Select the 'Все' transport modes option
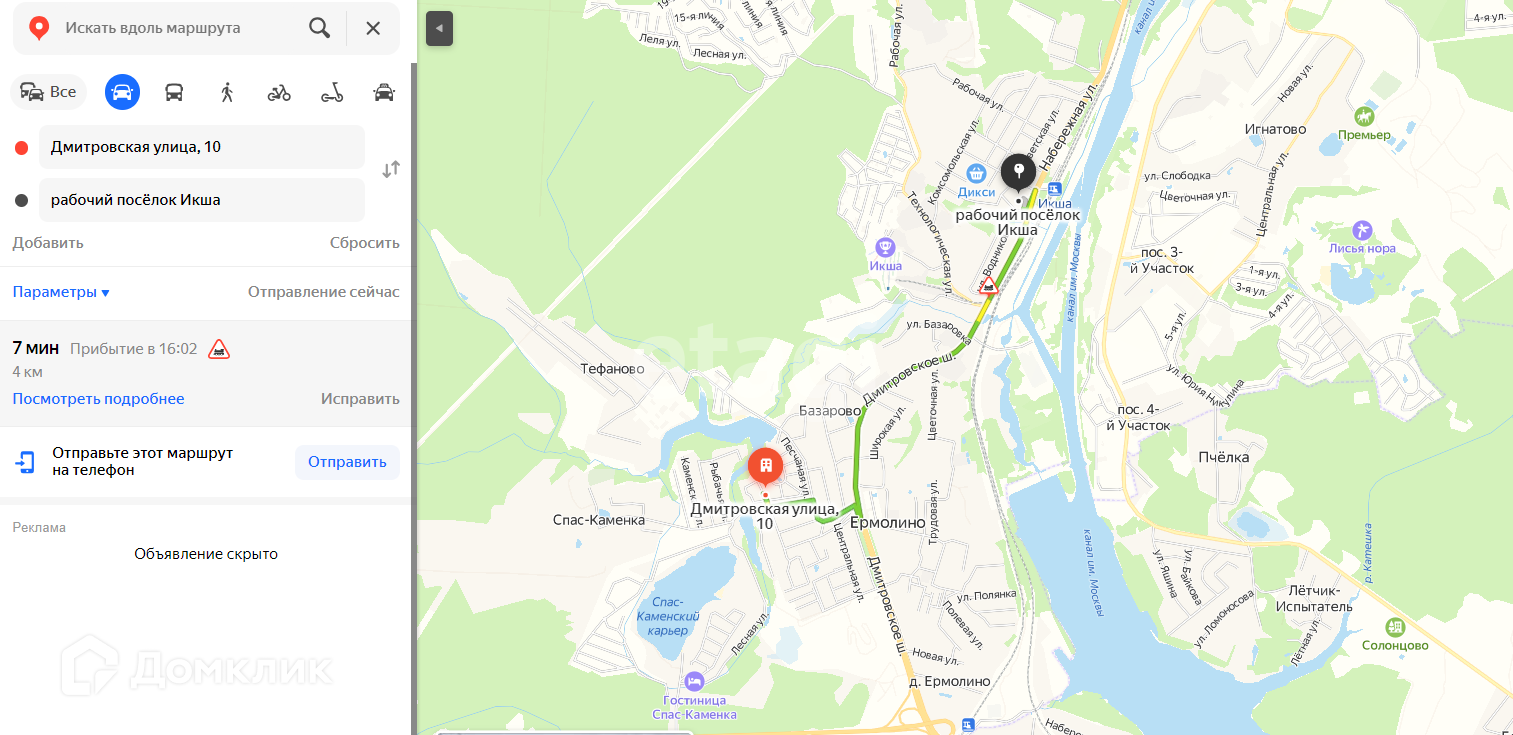 (48, 92)
